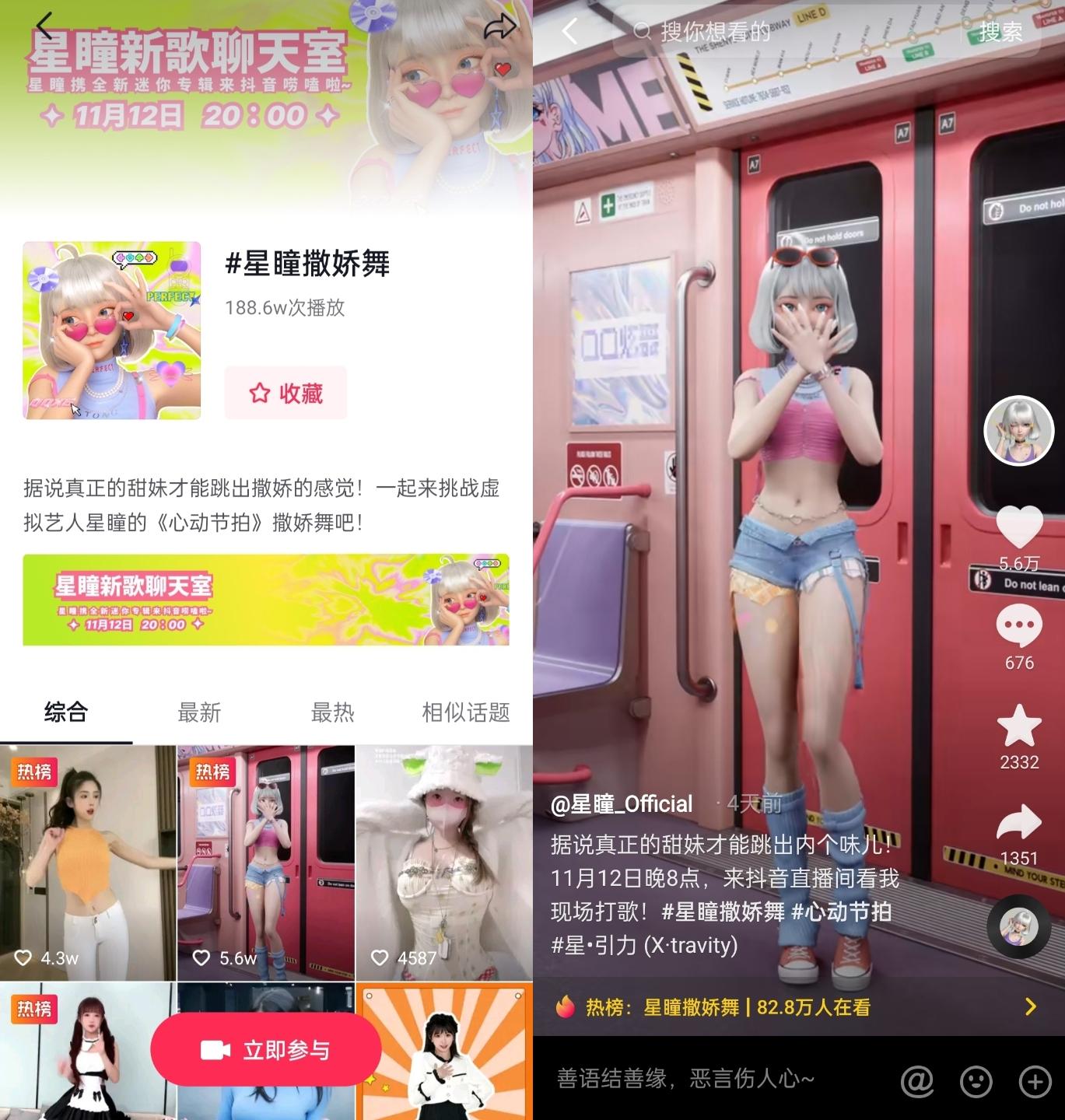Favorite the video with the star icon

point(1019,726)
